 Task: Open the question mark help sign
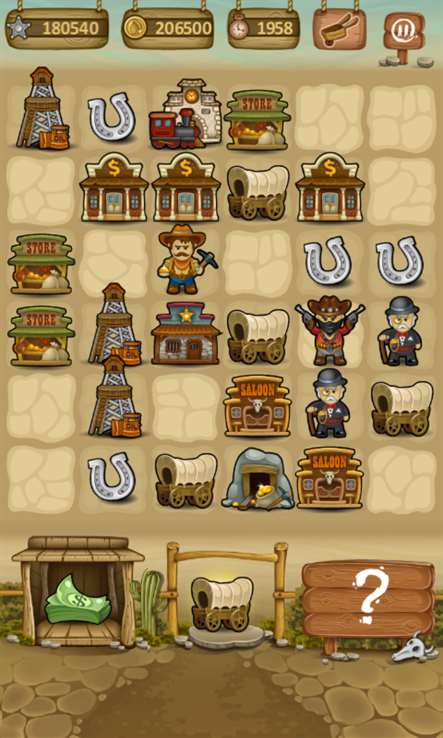[x=368, y=598]
